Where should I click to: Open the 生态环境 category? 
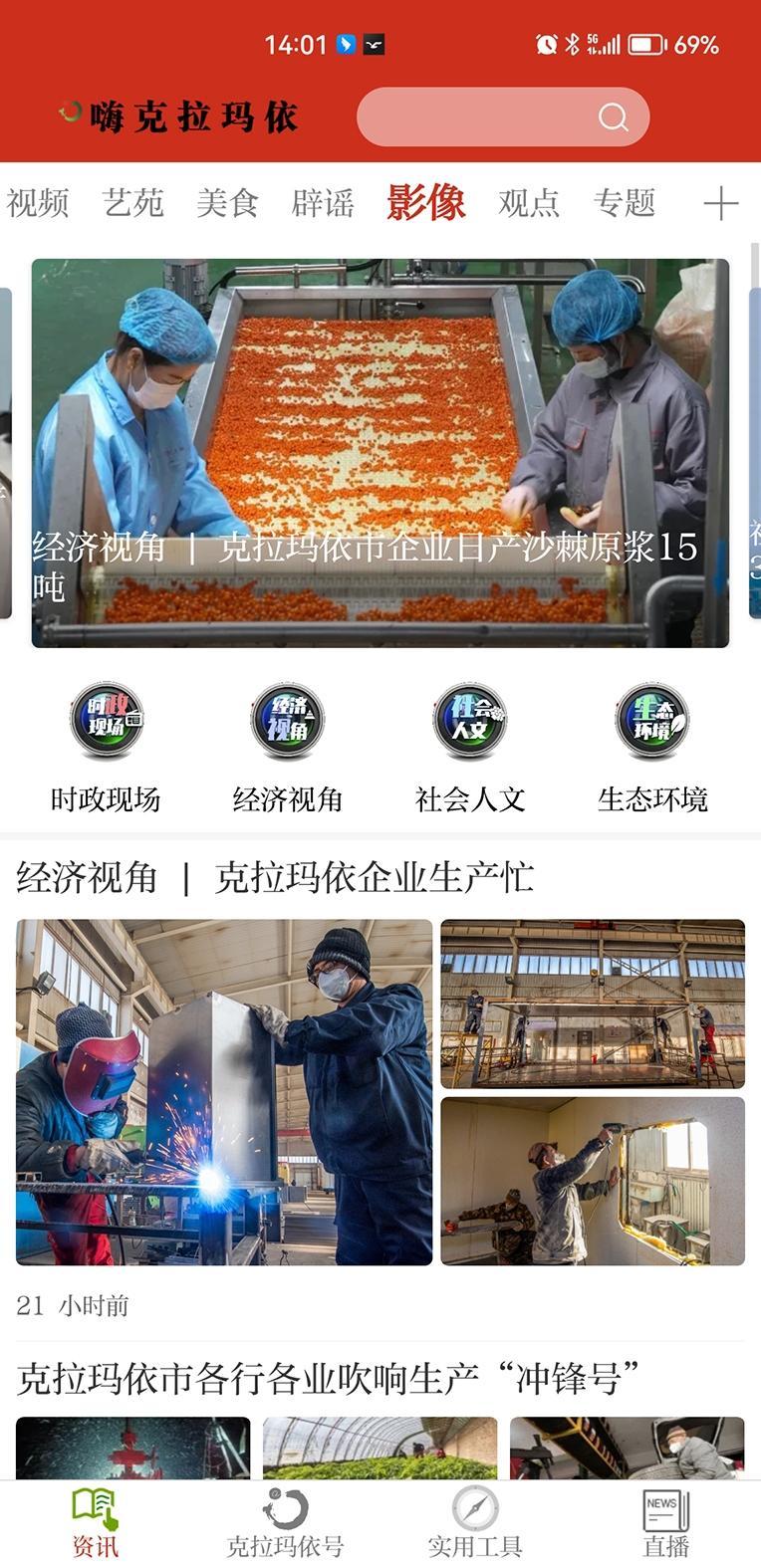(652, 748)
